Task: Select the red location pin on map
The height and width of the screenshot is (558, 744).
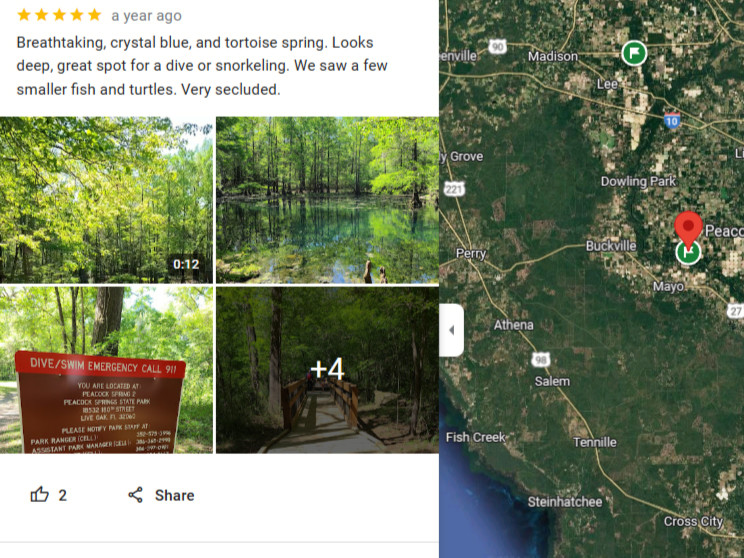Action: [x=688, y=229]
